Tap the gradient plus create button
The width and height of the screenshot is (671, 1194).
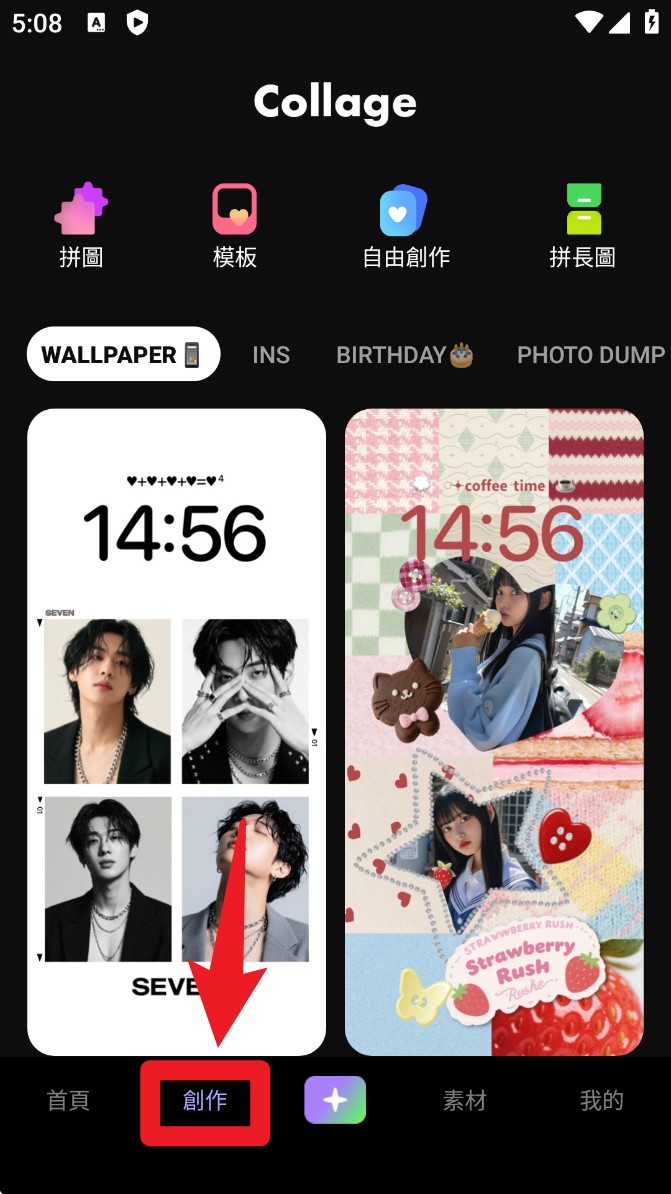tap(335, 1100)
